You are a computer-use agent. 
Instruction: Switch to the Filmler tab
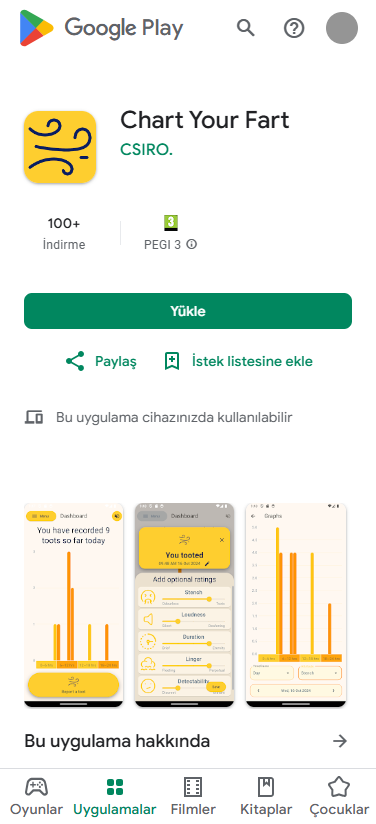pos(193,796)
